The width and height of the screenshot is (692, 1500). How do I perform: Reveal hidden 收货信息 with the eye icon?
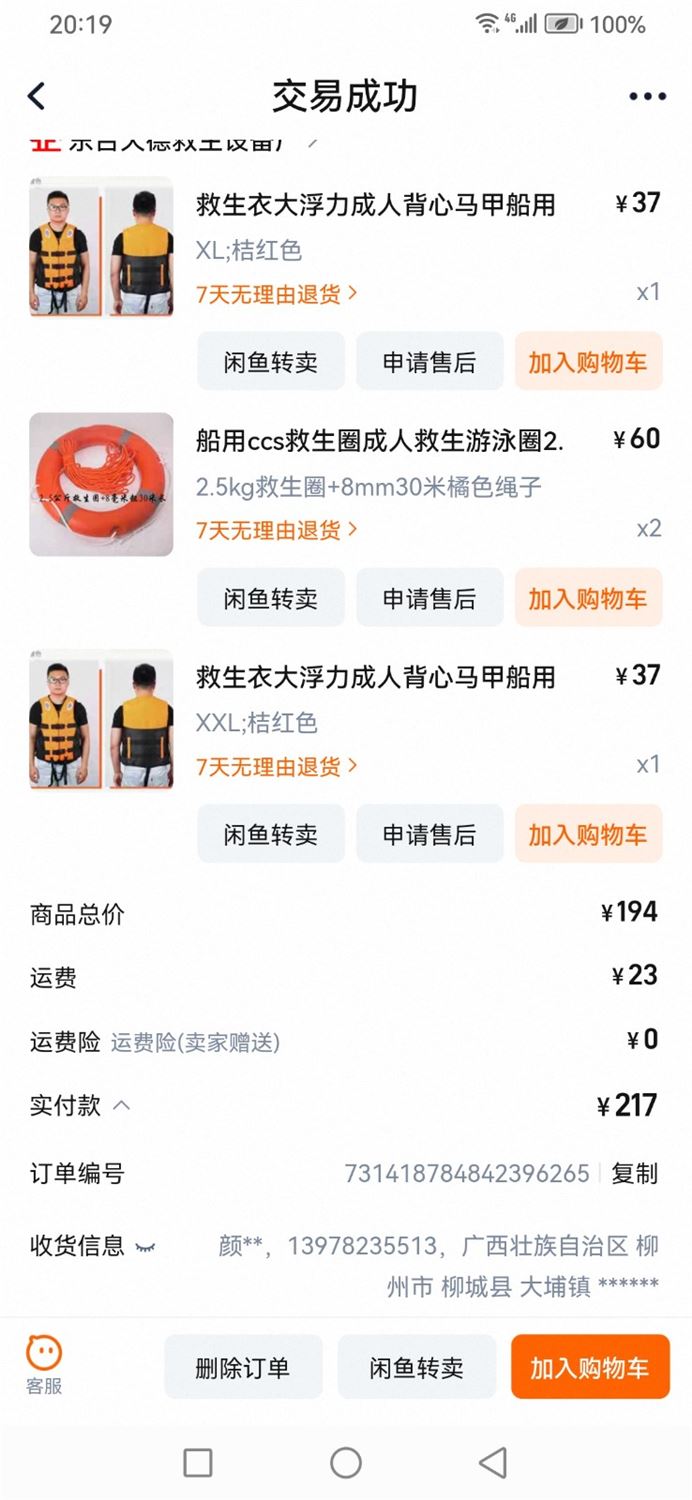(x=146, y=1247)
